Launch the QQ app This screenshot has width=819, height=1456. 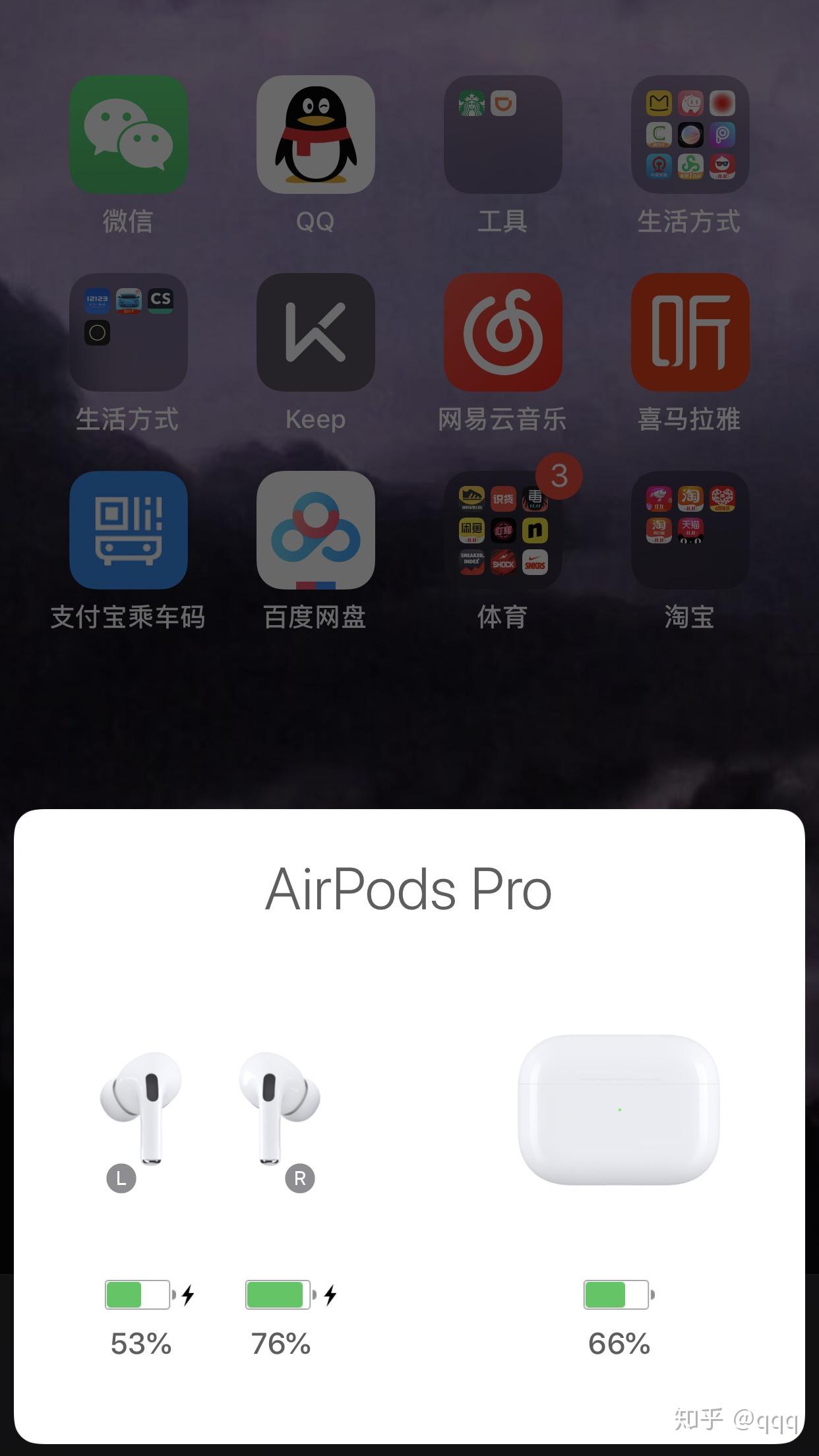pos(316,135)
